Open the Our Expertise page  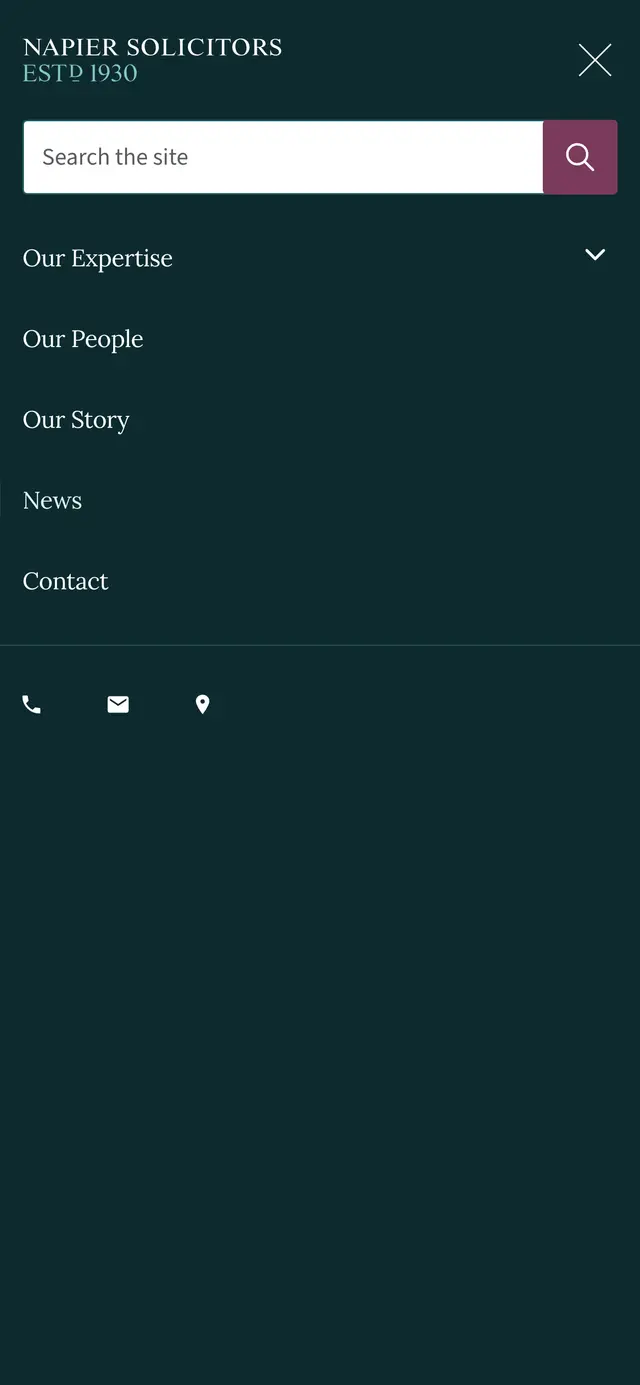tap(98, 258)
